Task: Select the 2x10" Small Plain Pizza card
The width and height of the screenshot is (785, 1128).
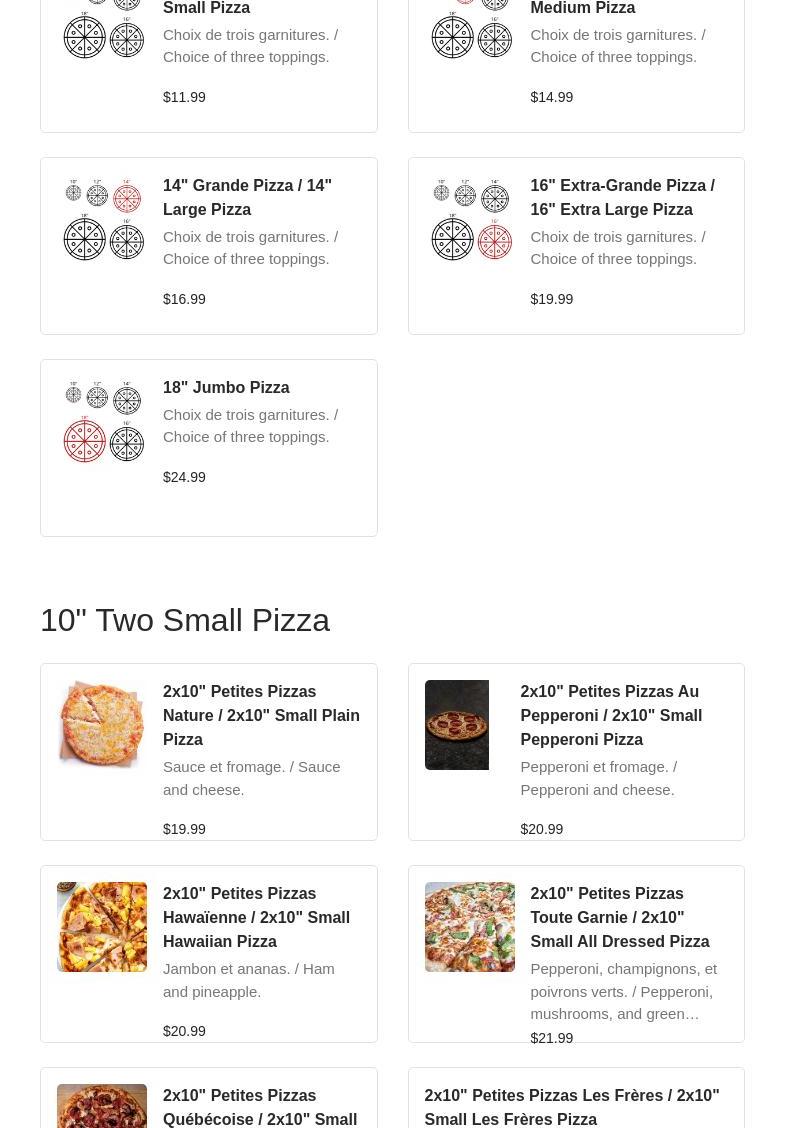Action: [x=208, y=752]
